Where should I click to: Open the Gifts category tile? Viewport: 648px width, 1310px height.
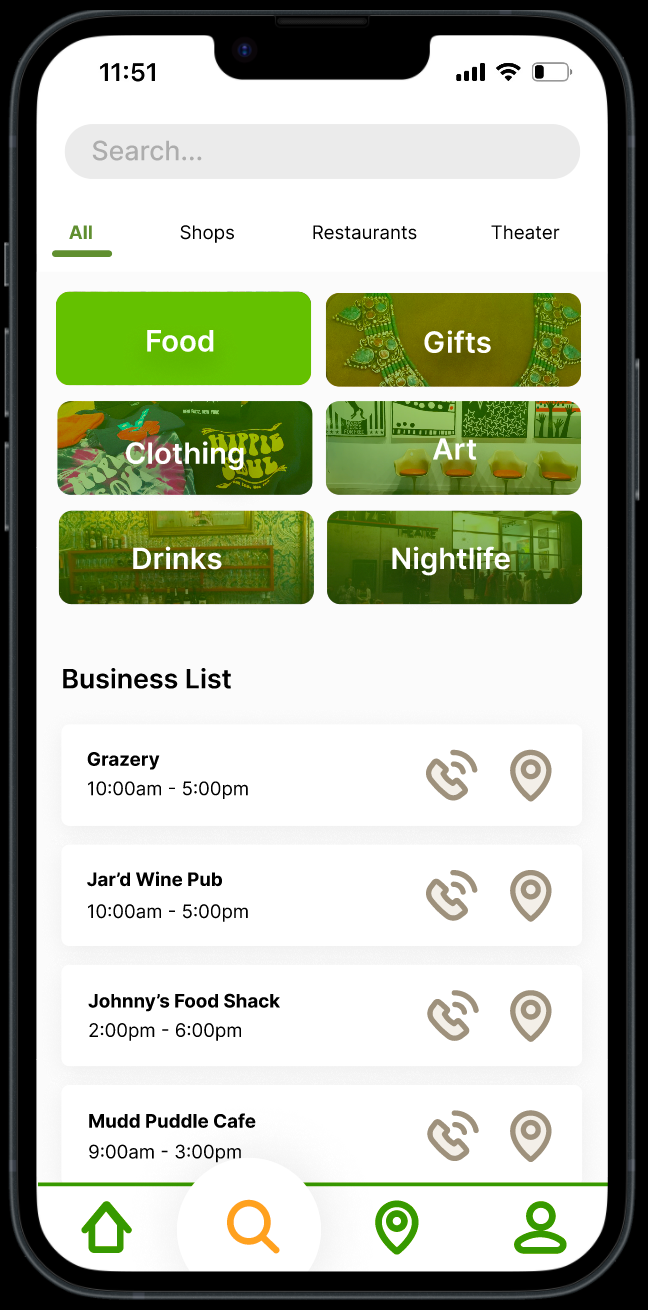(x=453, y=340)
